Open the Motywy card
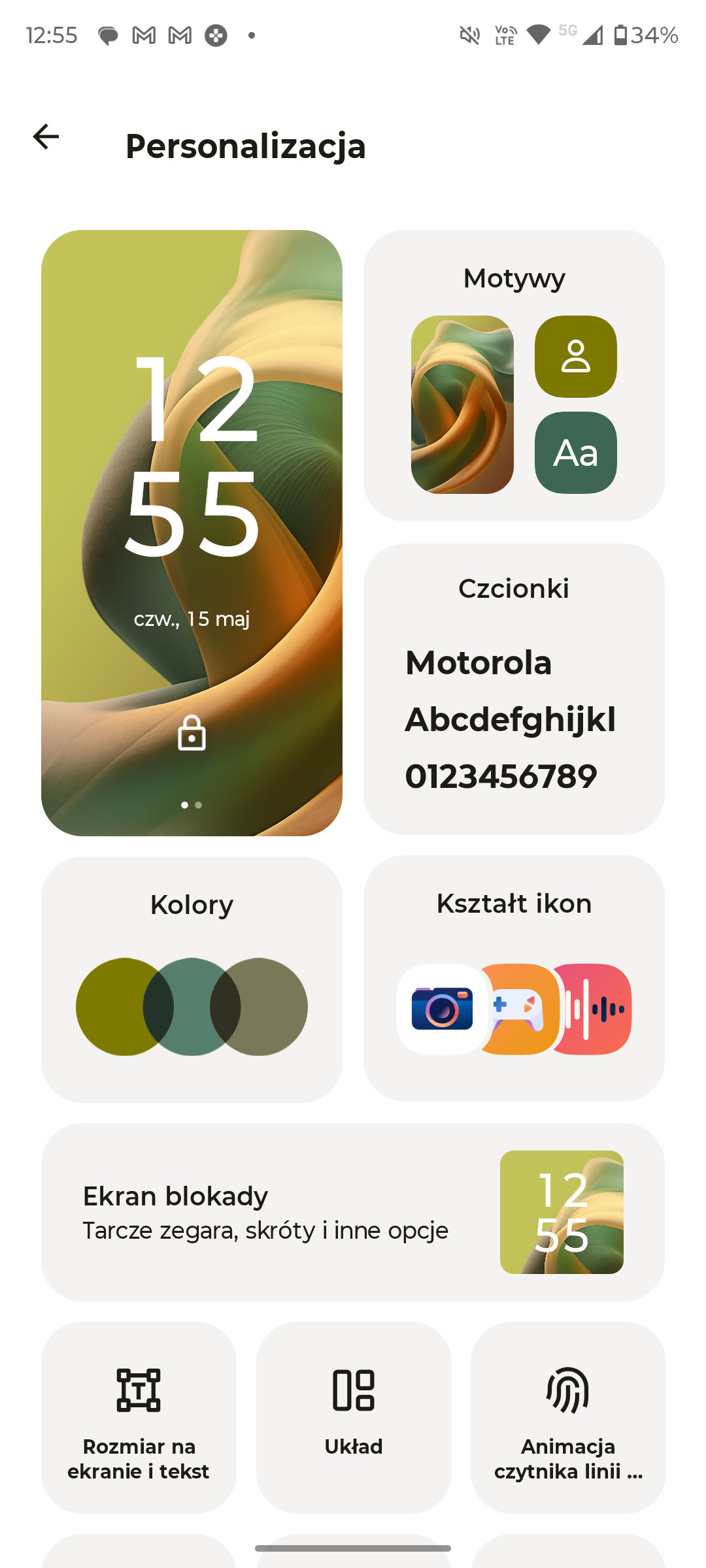This screenshot has height=1568, width=706. tap(514, 375)
